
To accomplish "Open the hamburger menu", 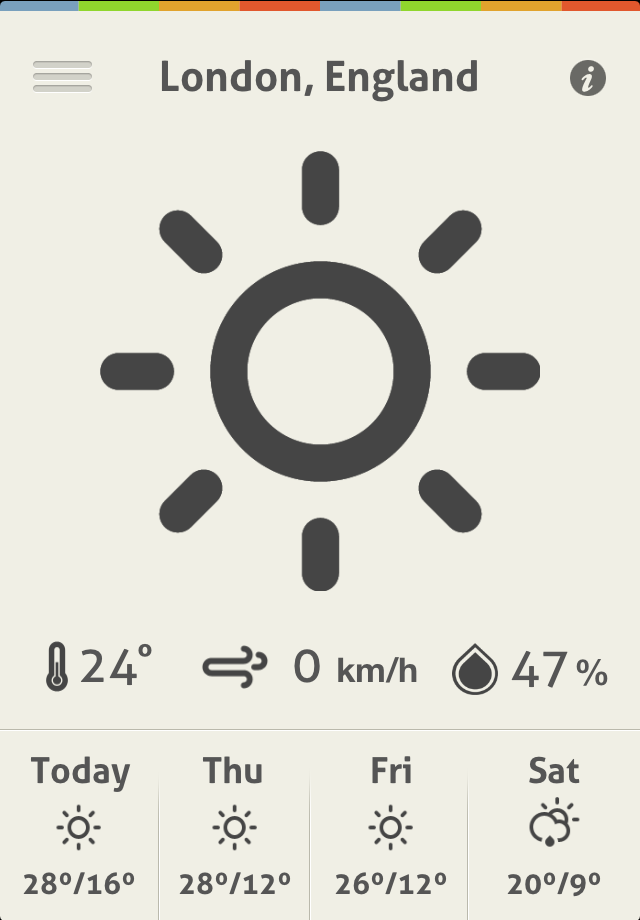I will click(x=62, y=77).
